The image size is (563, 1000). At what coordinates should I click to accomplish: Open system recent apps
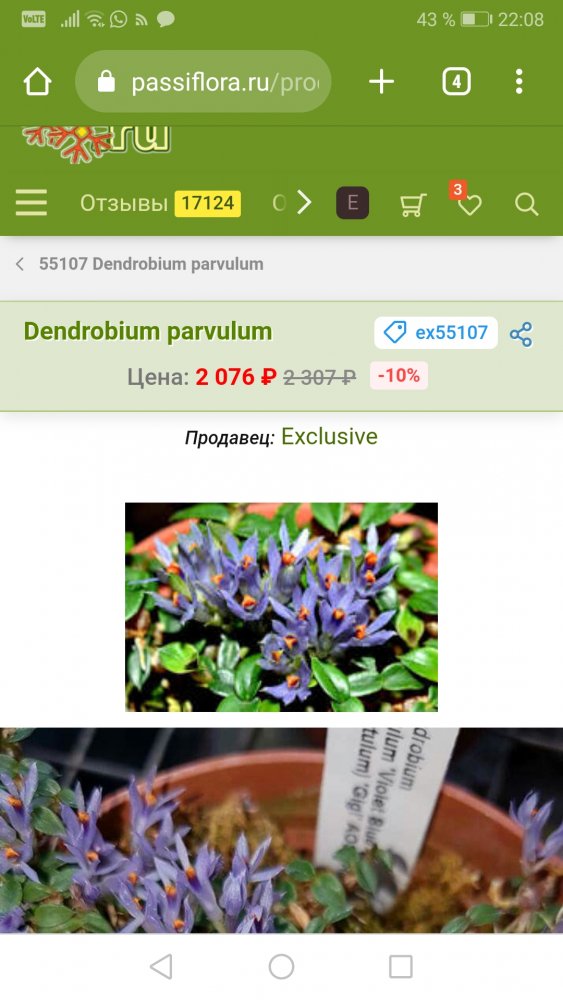pos(401,967)
